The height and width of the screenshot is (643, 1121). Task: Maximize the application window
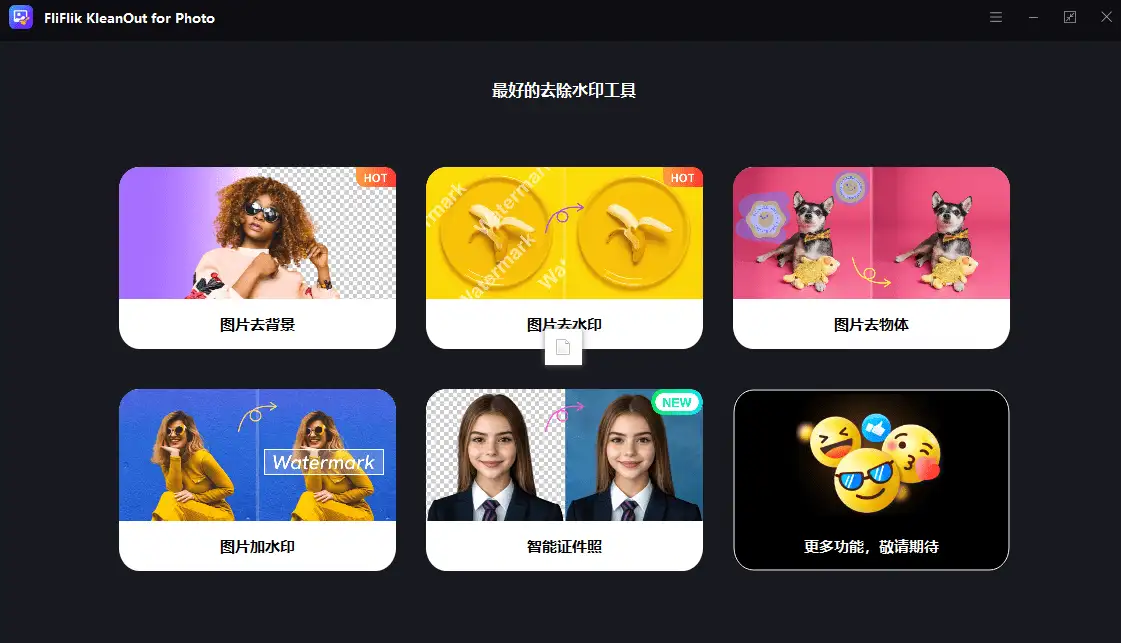1070,18
